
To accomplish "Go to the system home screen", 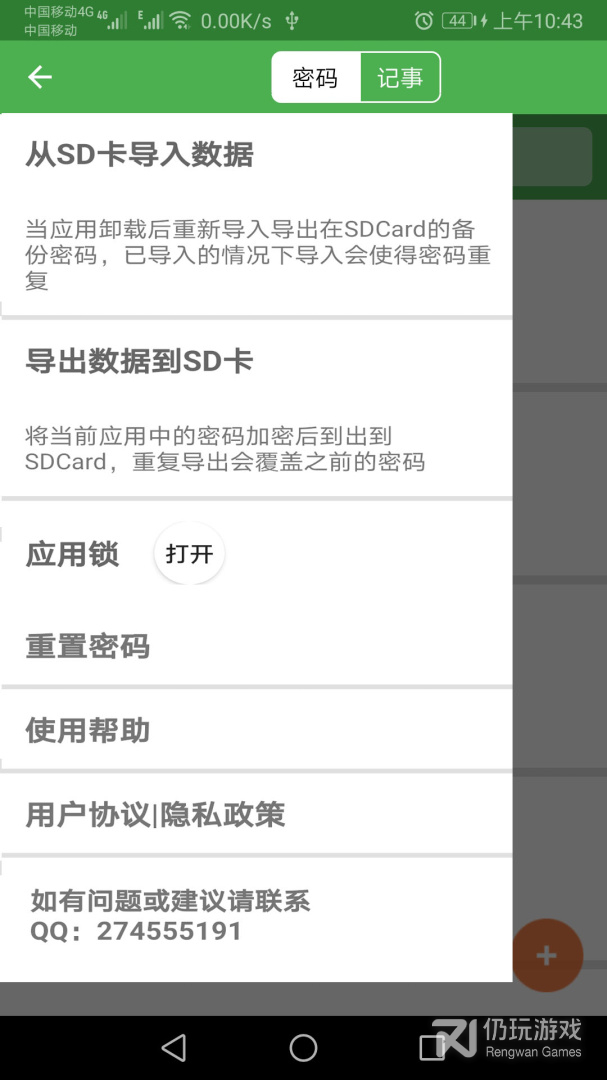I will (x=303, y=1047).
